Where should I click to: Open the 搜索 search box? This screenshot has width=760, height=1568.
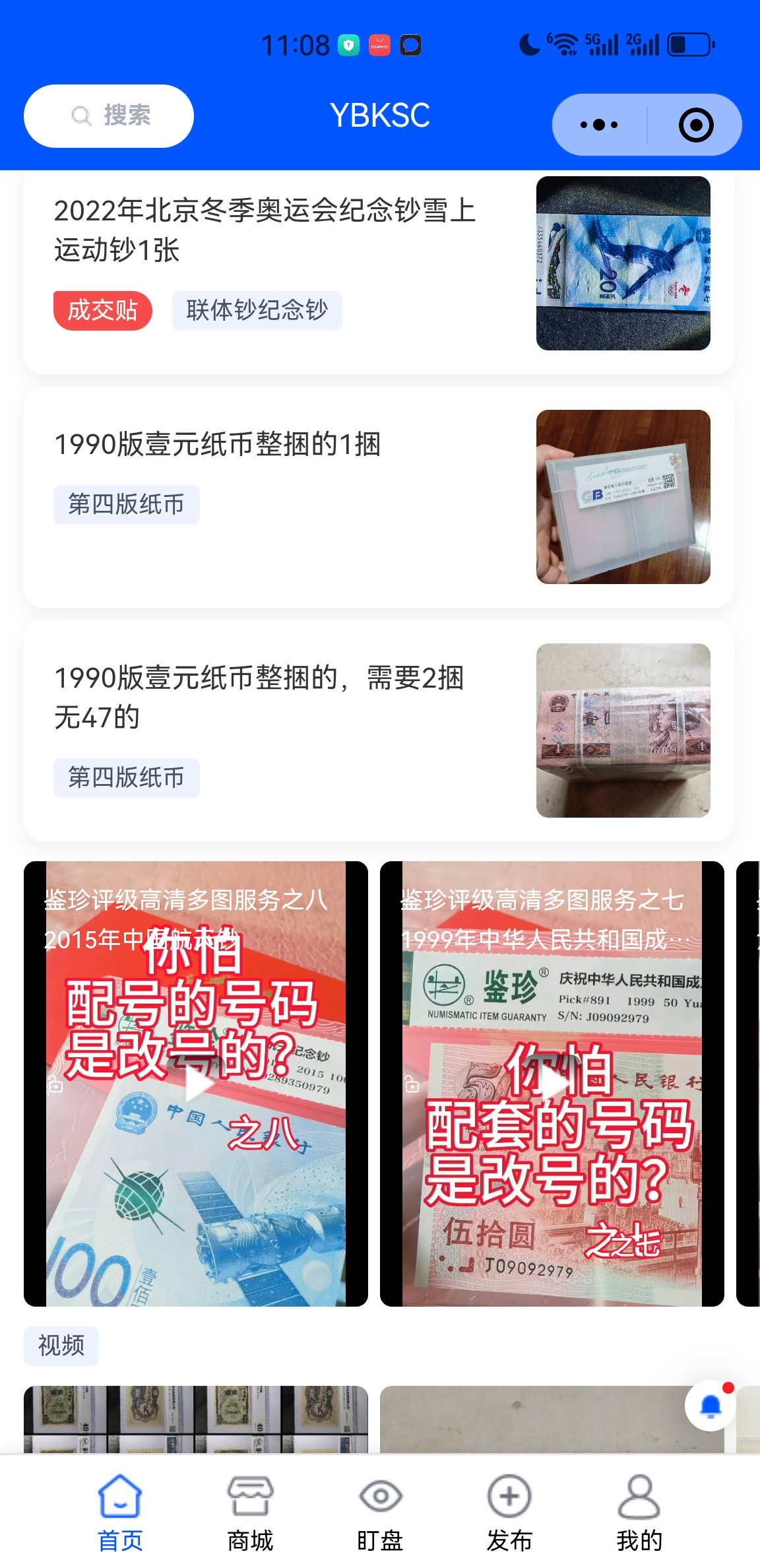(109, 116)
